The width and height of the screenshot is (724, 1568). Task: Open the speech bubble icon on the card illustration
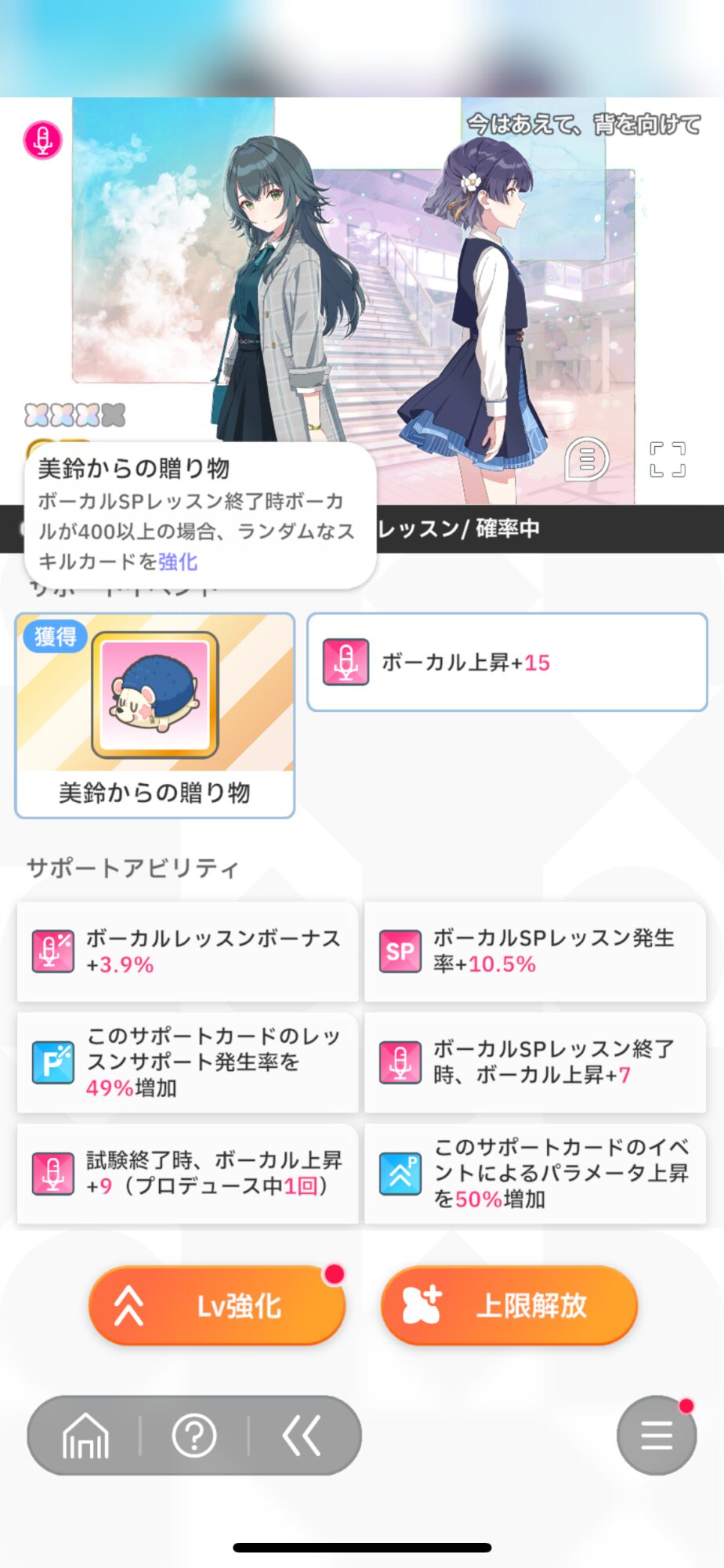point(587,459)
